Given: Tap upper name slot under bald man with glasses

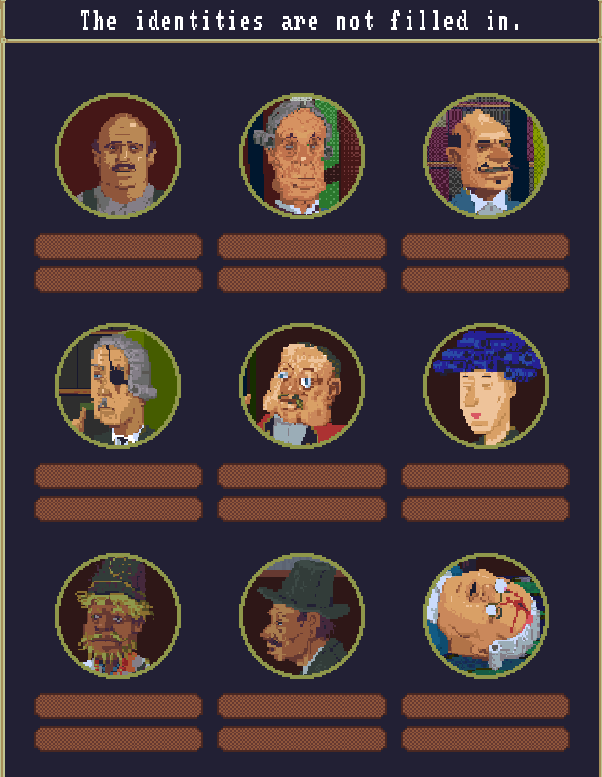Looking at the screenshot, I should [x=118, y=246].
